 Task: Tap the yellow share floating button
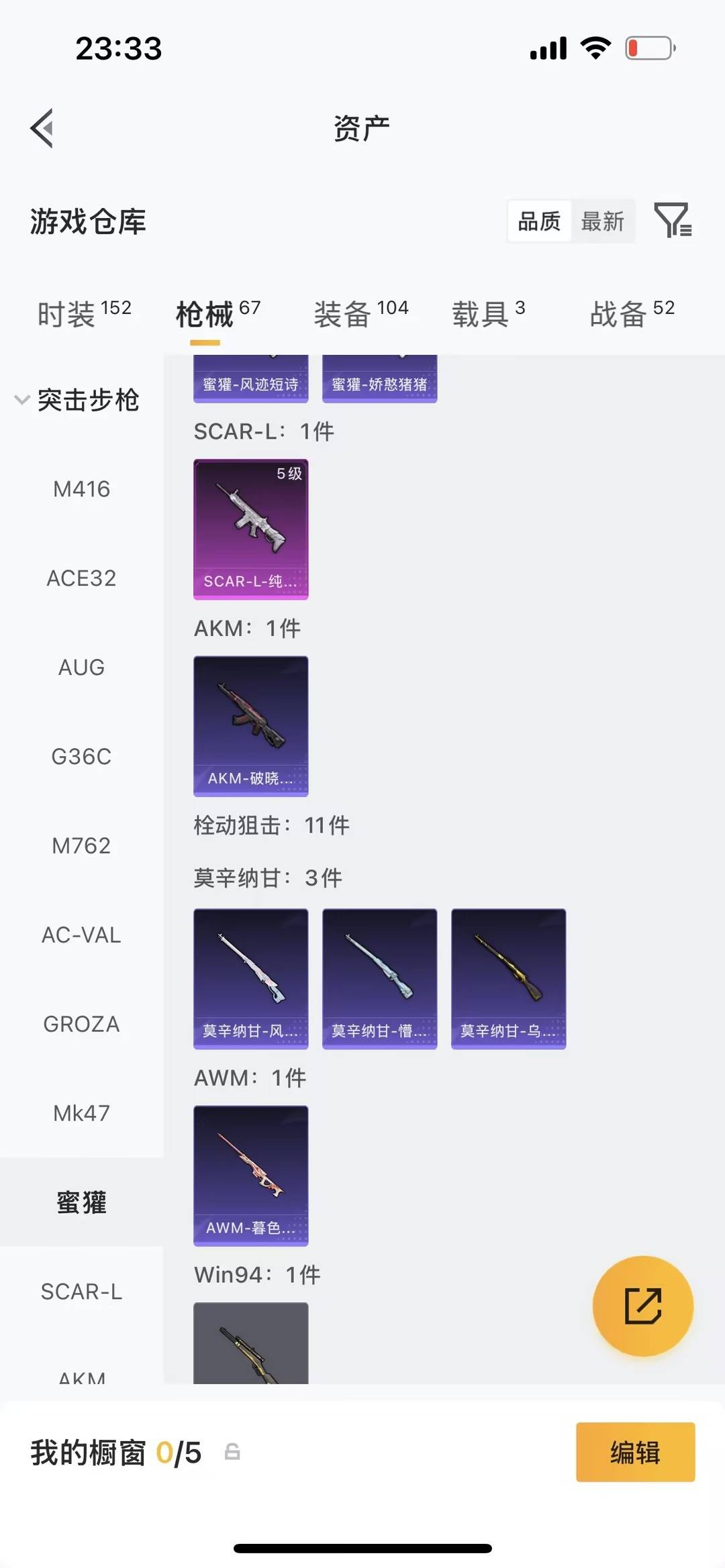642,1306
